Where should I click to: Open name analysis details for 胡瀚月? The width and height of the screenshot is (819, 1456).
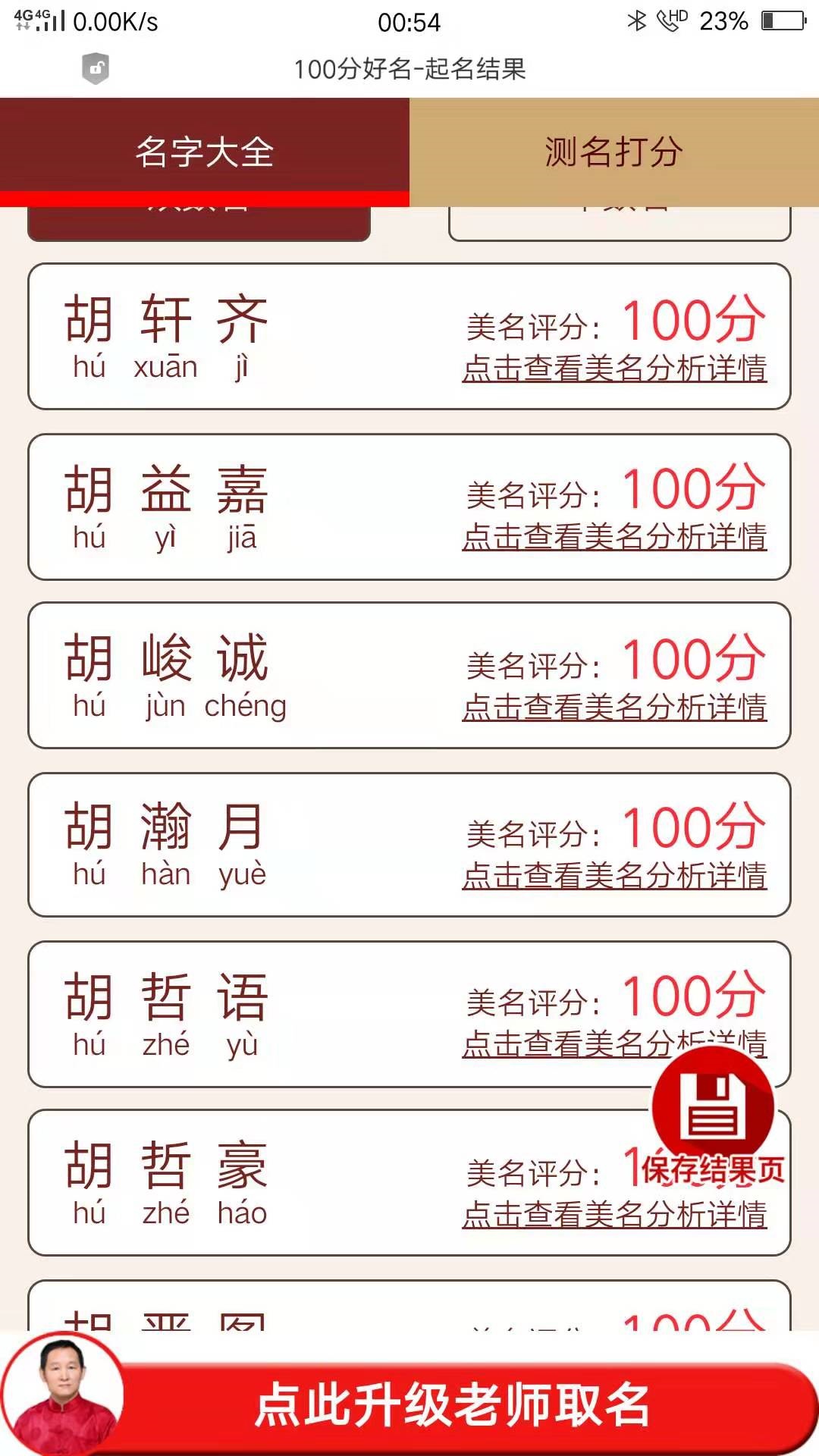pyautogui.click(x=614, y=876)
